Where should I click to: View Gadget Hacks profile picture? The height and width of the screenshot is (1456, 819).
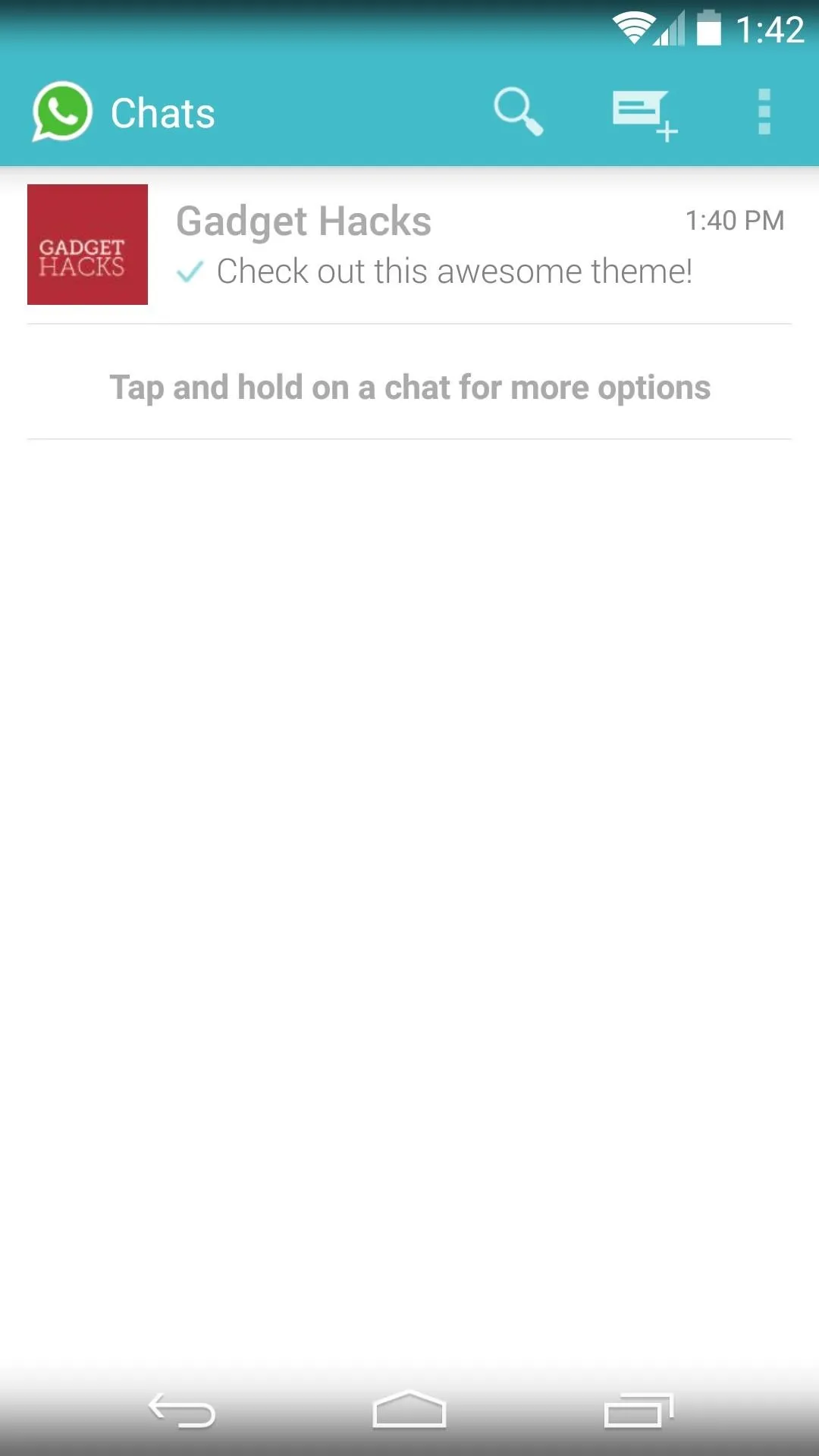(x=87, y=244)
